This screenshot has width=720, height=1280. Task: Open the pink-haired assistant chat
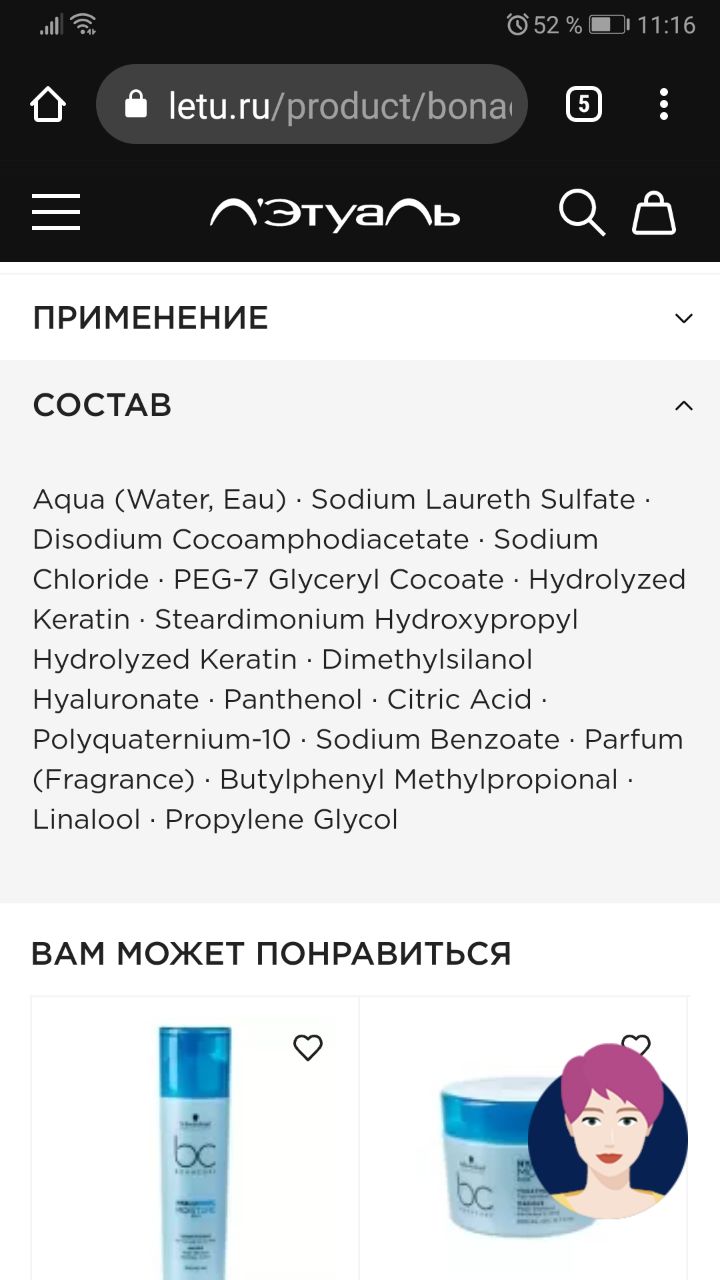pos(608,1130)
